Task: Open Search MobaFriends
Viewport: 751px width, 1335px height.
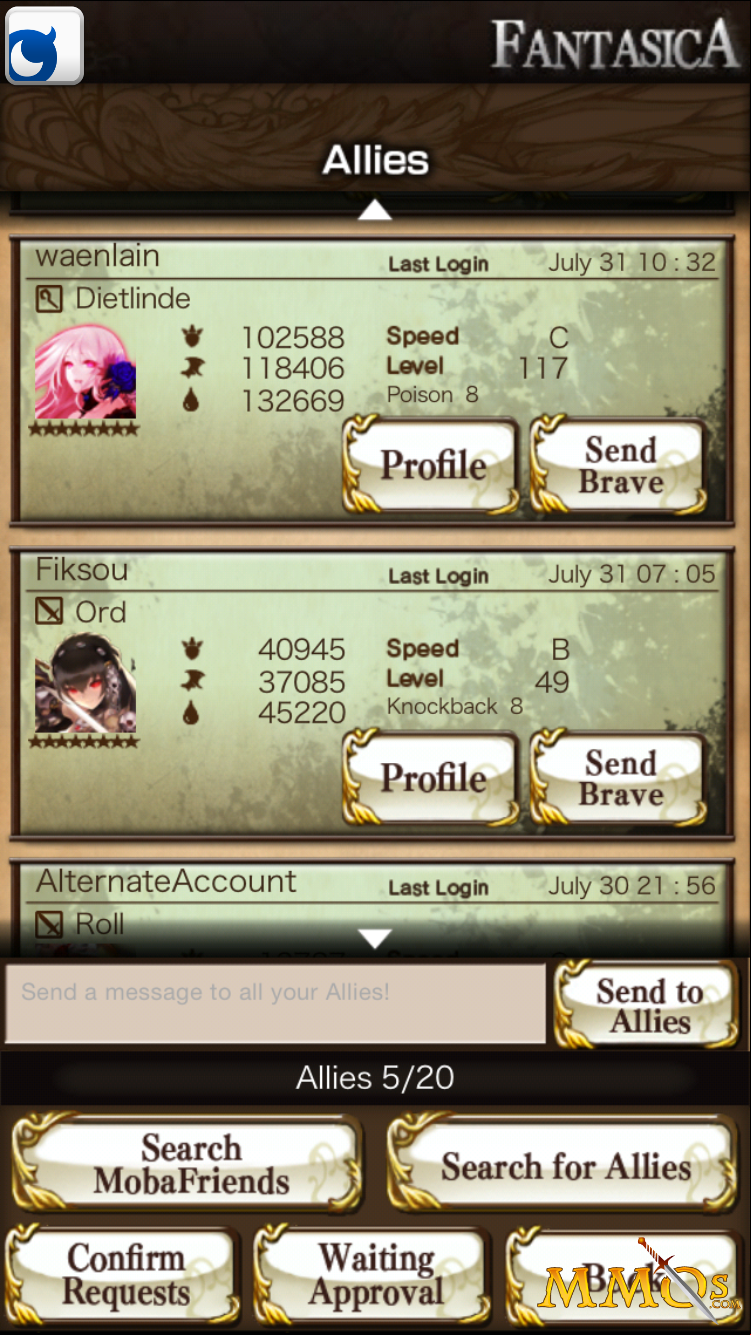Action: 187,1164
